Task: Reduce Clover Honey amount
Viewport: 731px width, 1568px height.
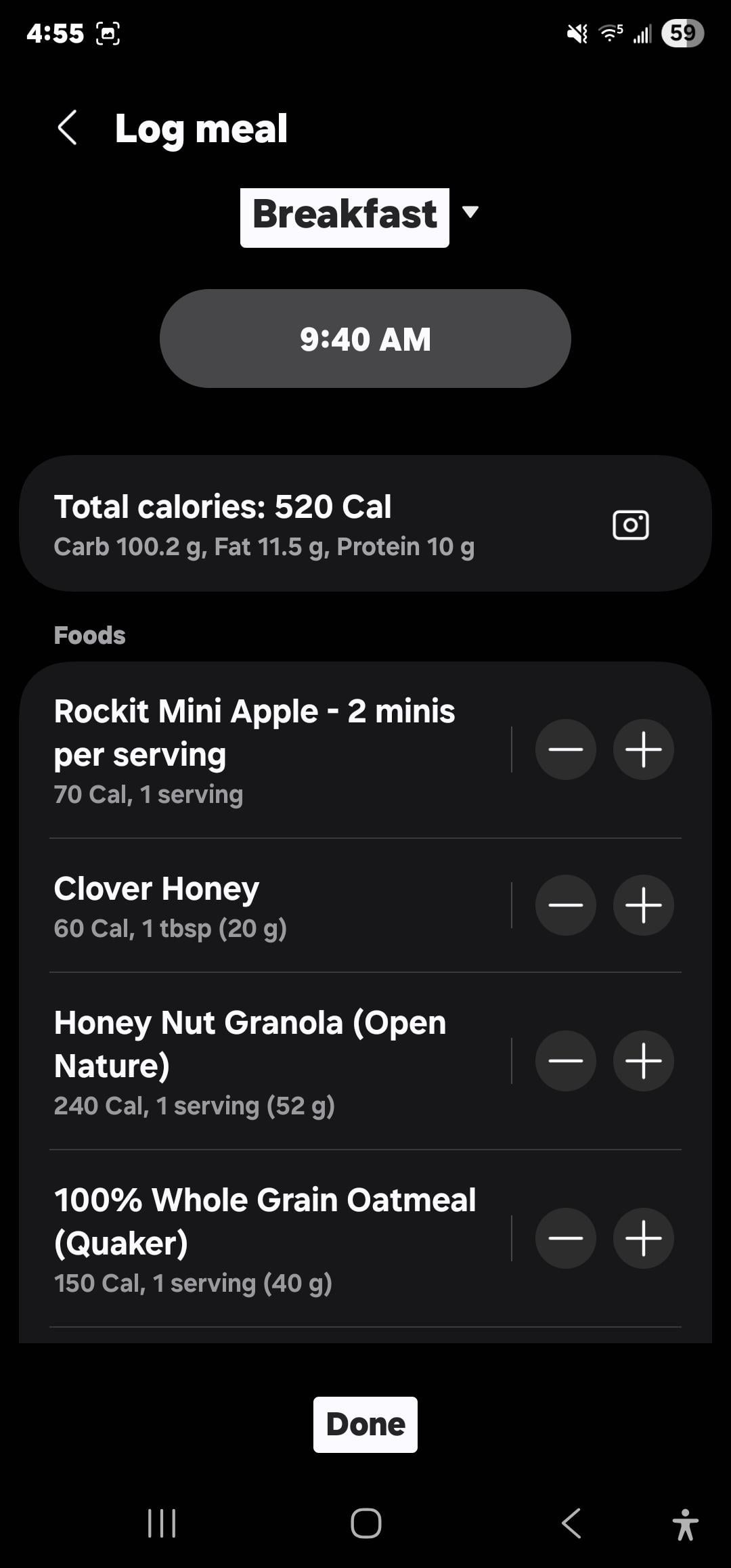Action: coord(565,905)
